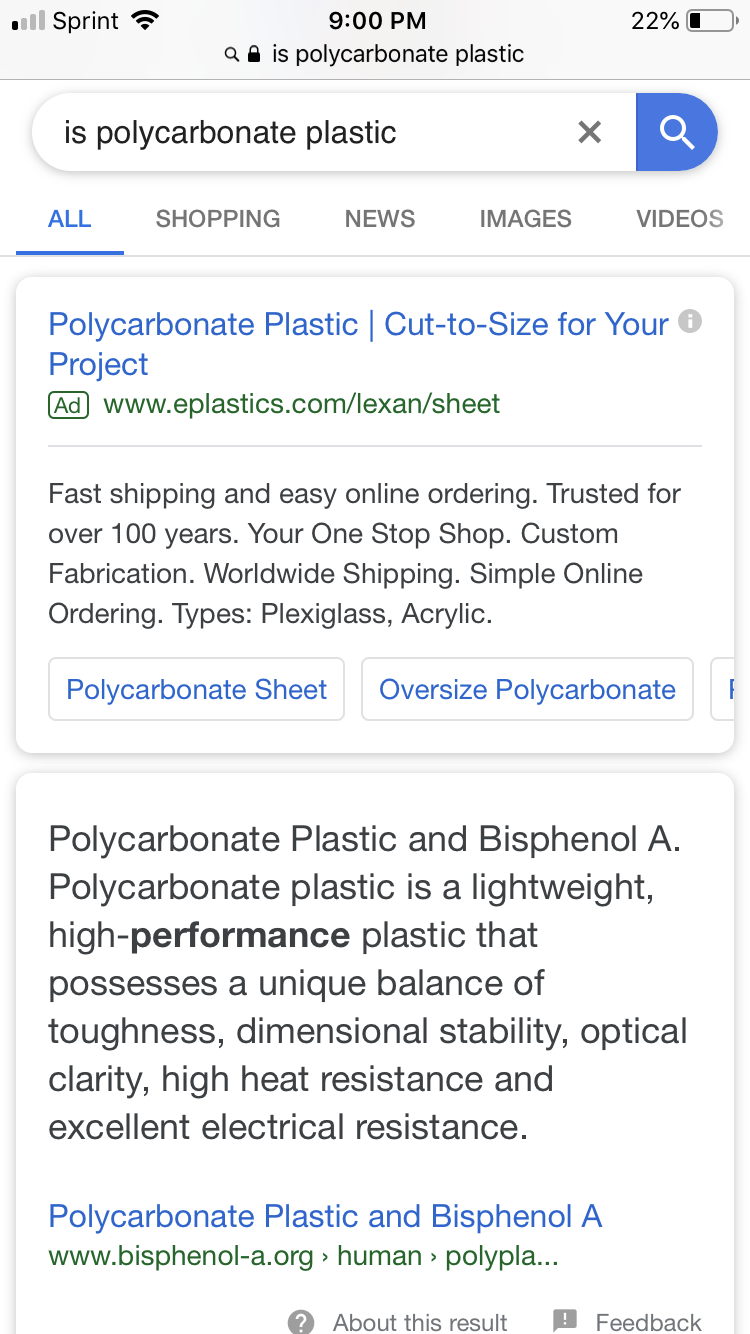Image resolution: width=750 pixels, height=1334 pixels.
Task: Tap the Polycarbonate Sheet chip
Action: (x=197, y=689)
